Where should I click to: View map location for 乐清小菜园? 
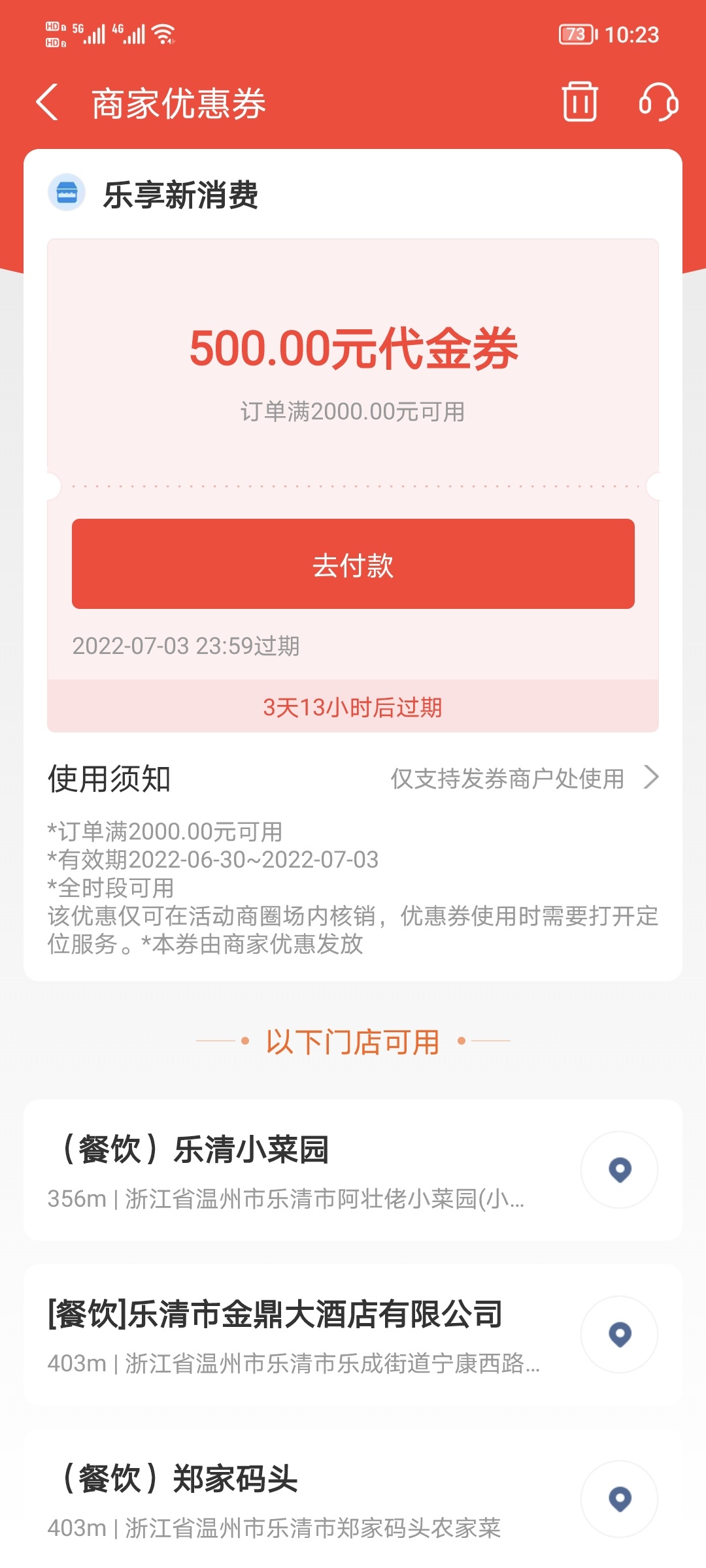coord(619,1169)
